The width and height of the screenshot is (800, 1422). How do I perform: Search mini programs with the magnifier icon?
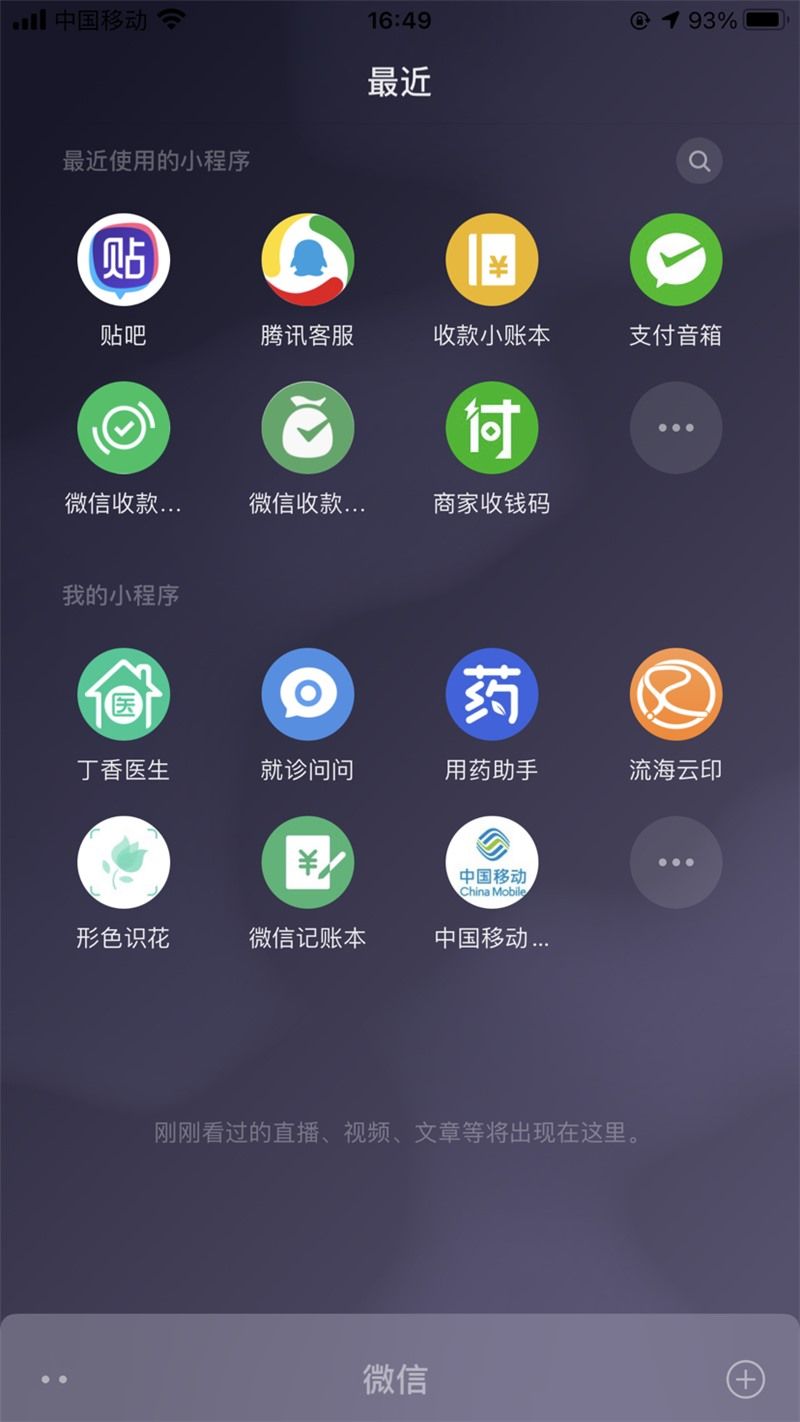coord(699,161)
